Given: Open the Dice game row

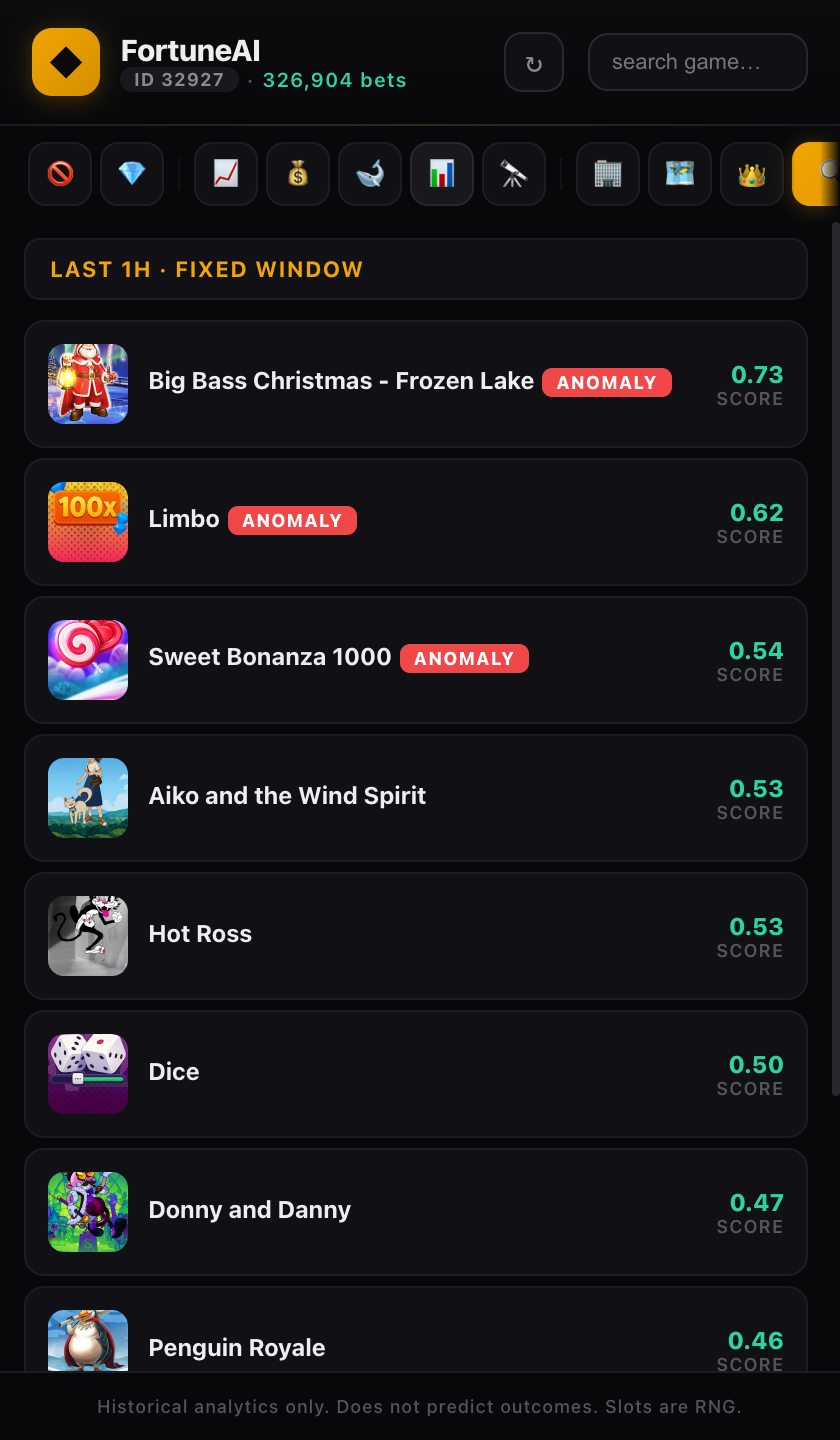Looking at the screenshot, I should tap(415, 1074).
